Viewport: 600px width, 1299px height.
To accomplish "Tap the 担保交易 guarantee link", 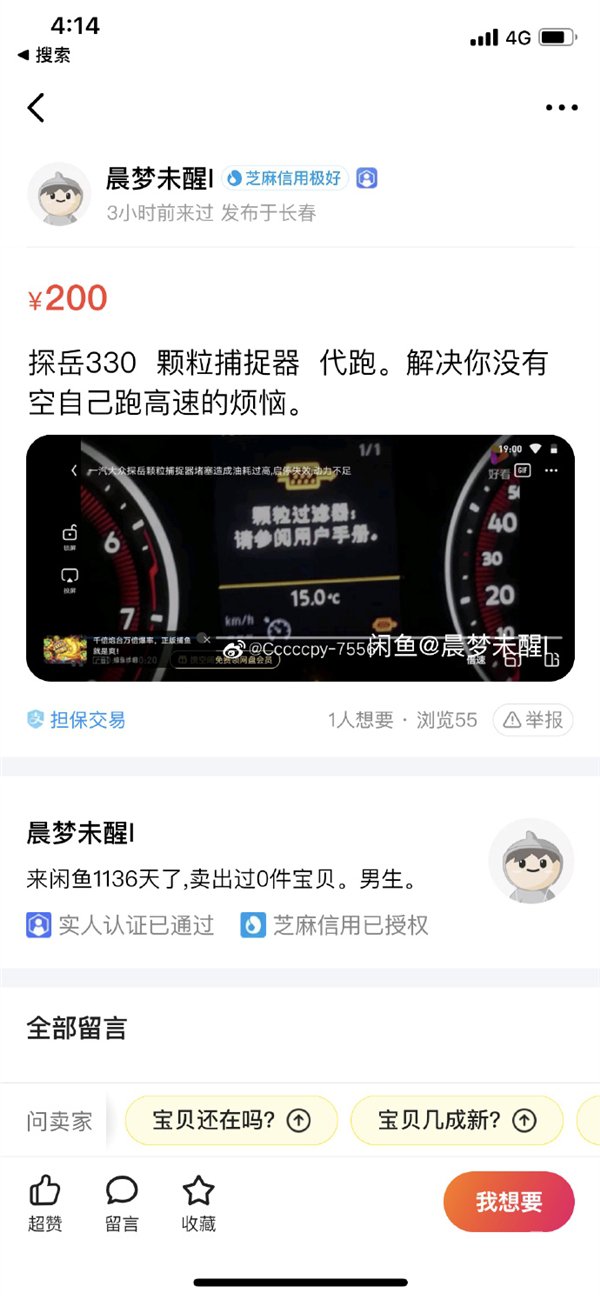I will [x=76, y=719].
